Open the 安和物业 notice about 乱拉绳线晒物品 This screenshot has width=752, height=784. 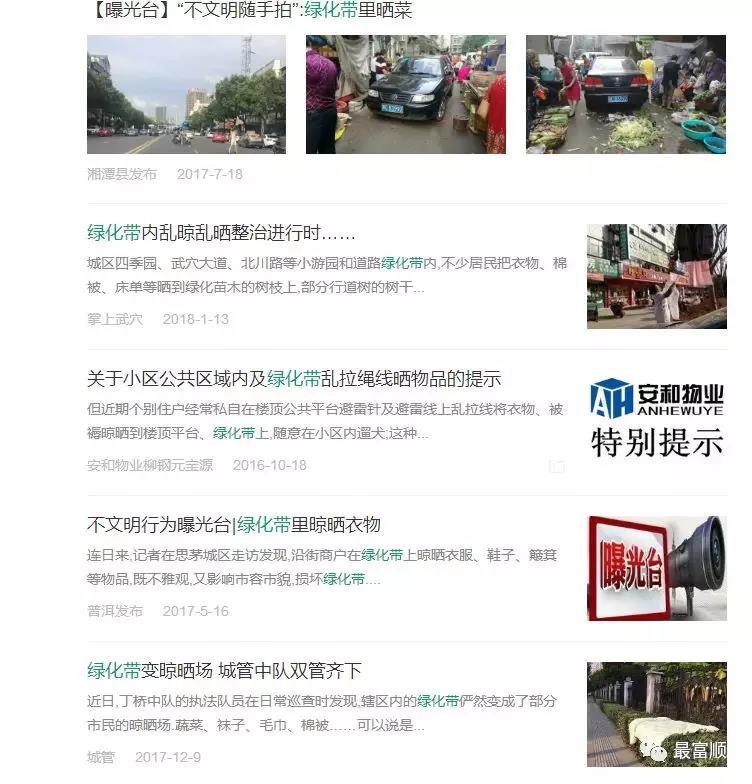click(x=293, y=379)
